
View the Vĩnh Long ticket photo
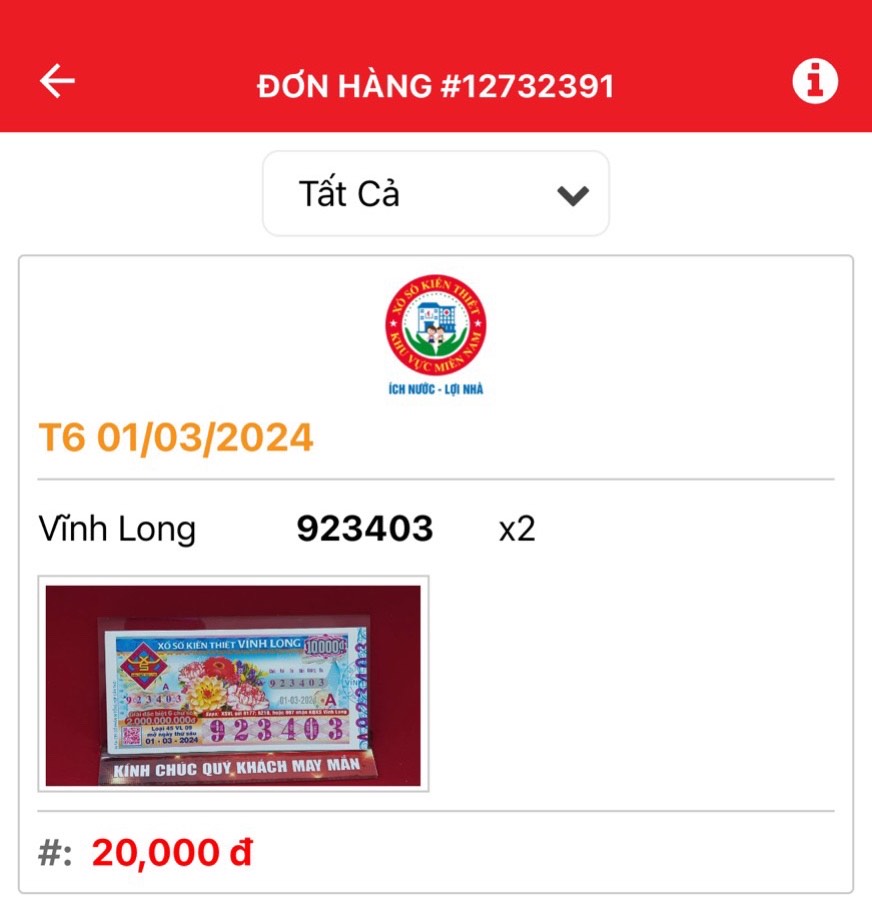[234, 685]
